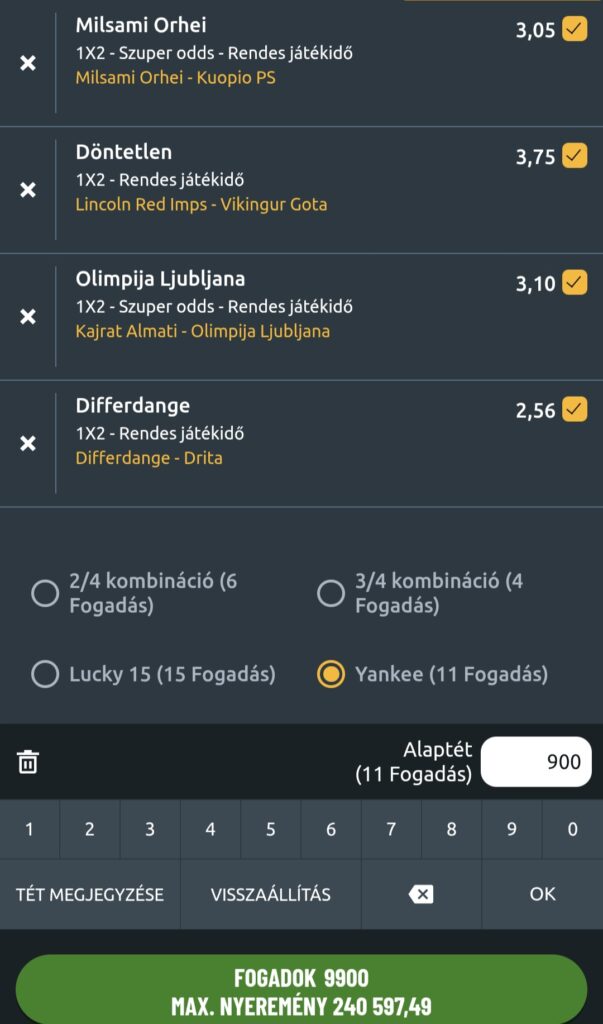Select 3/4 kombináció option
603x1024 pixels.
click(331, 594)
